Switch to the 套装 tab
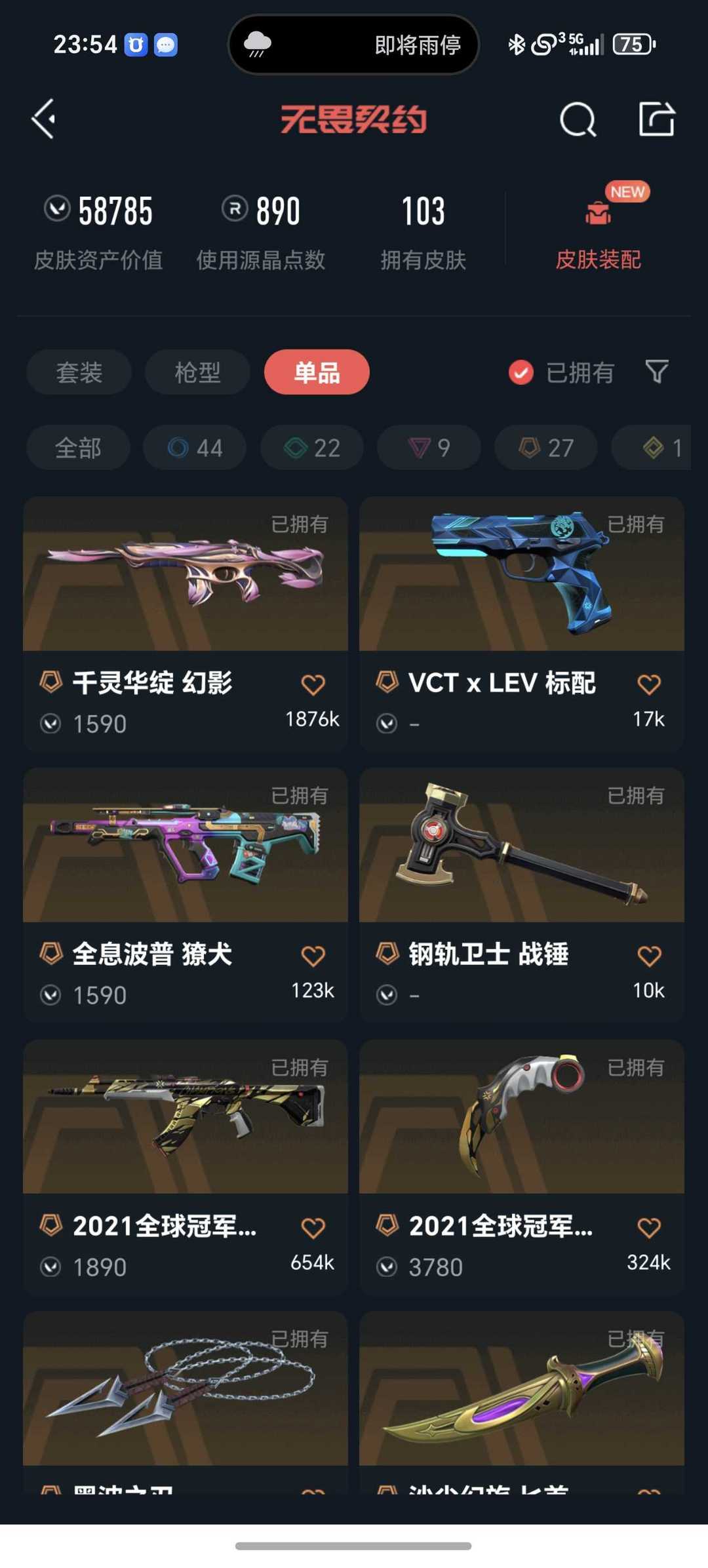 pos(79,372)
